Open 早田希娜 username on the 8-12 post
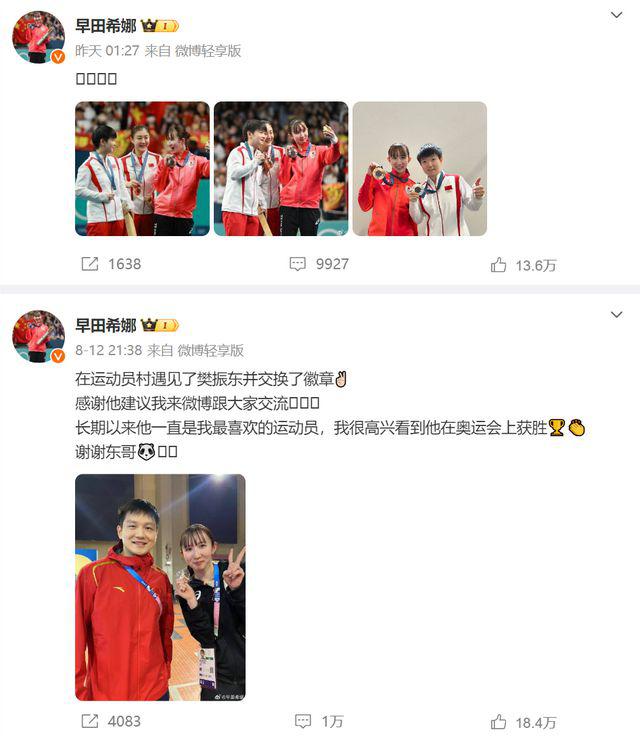Screen dimensions: 640x736 point(106,325)
